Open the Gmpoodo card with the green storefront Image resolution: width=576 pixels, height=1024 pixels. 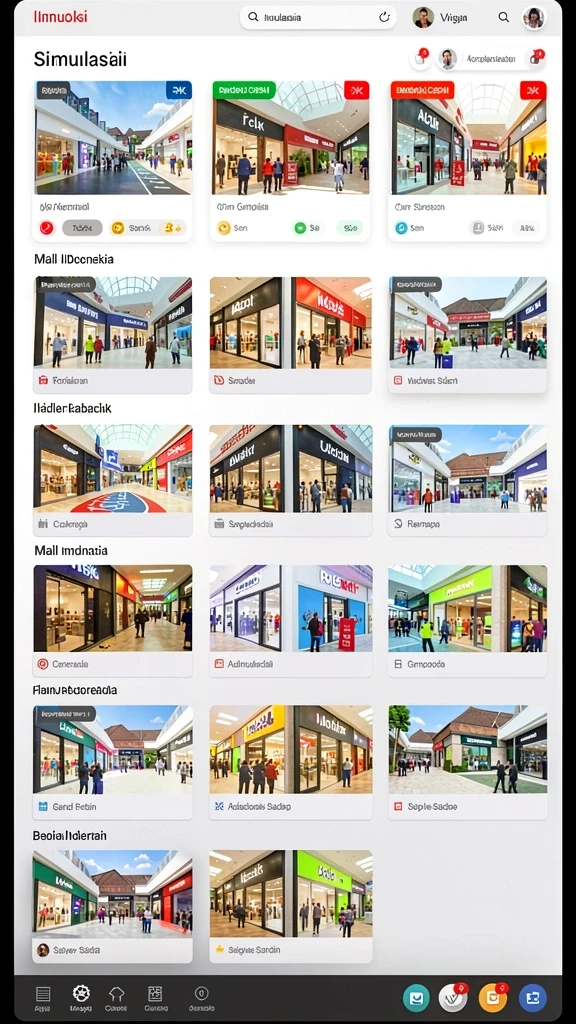[468, 620]
